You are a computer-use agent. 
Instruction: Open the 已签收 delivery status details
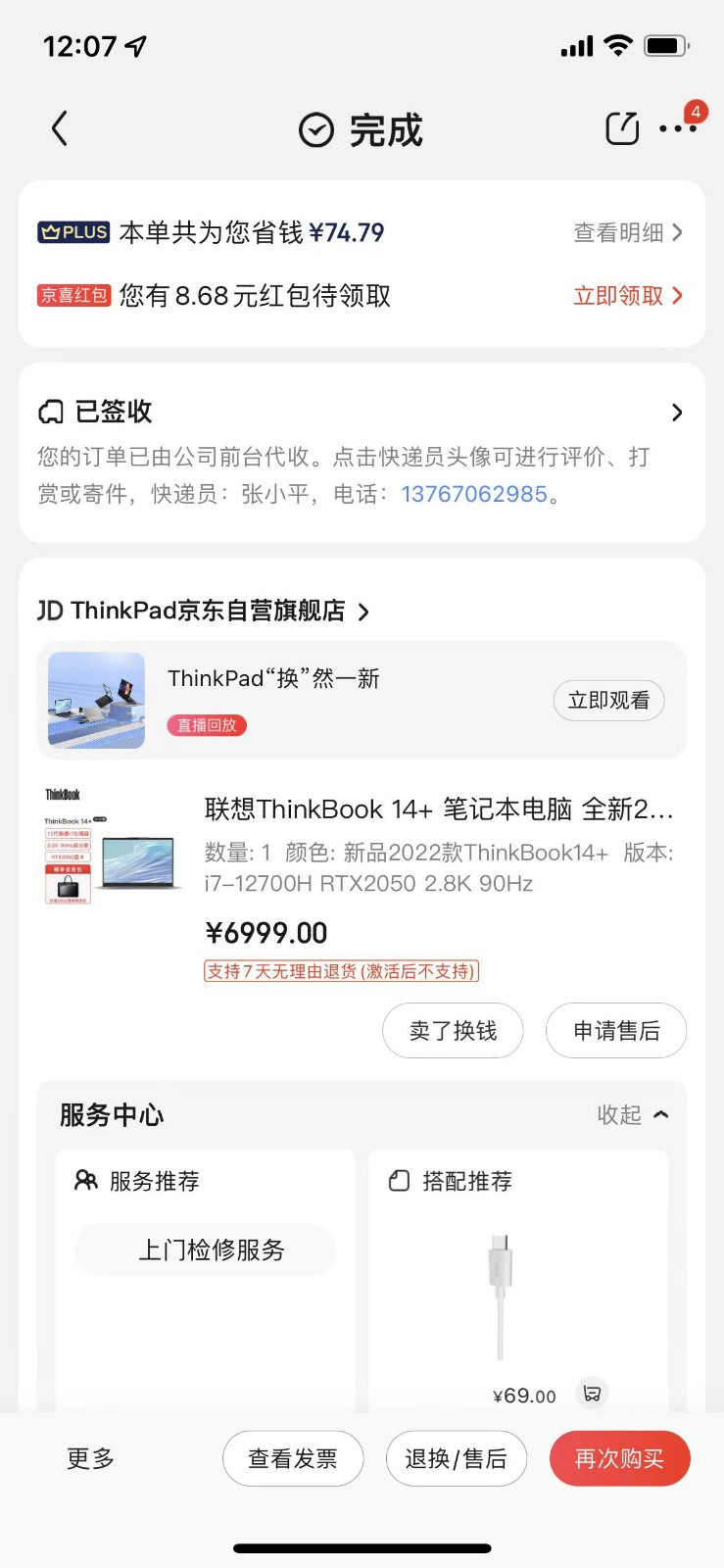click(x=676, y=413)
